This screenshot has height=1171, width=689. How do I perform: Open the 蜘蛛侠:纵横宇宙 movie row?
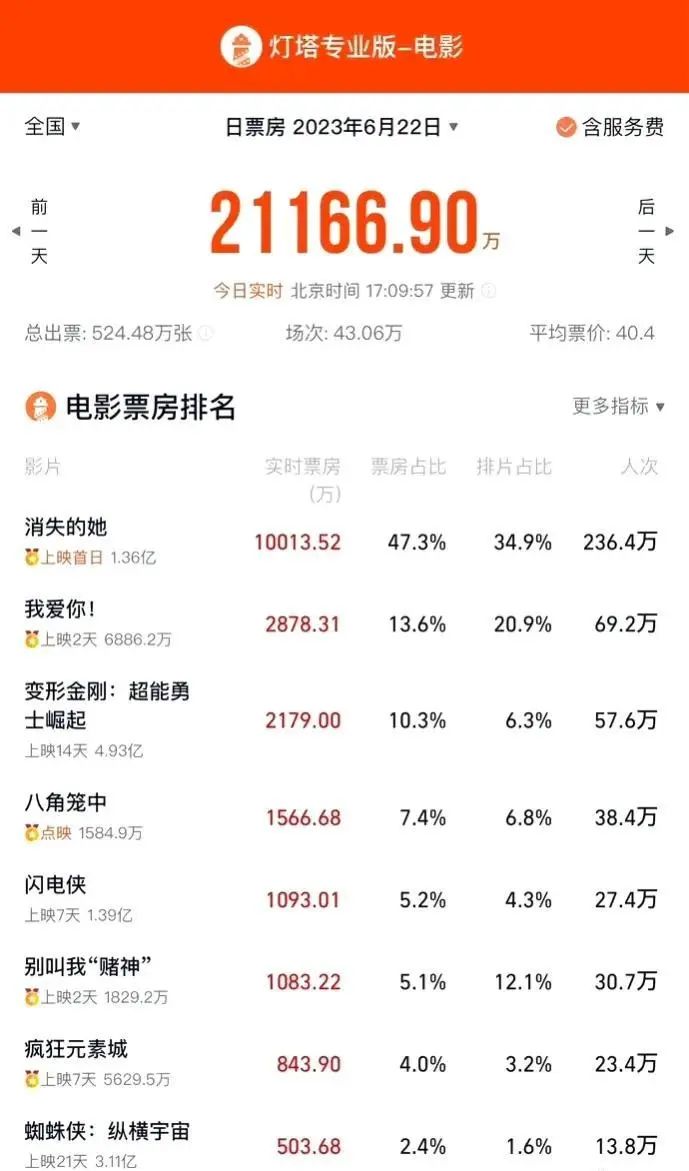pyautogui.click(x=344, y=1143)
